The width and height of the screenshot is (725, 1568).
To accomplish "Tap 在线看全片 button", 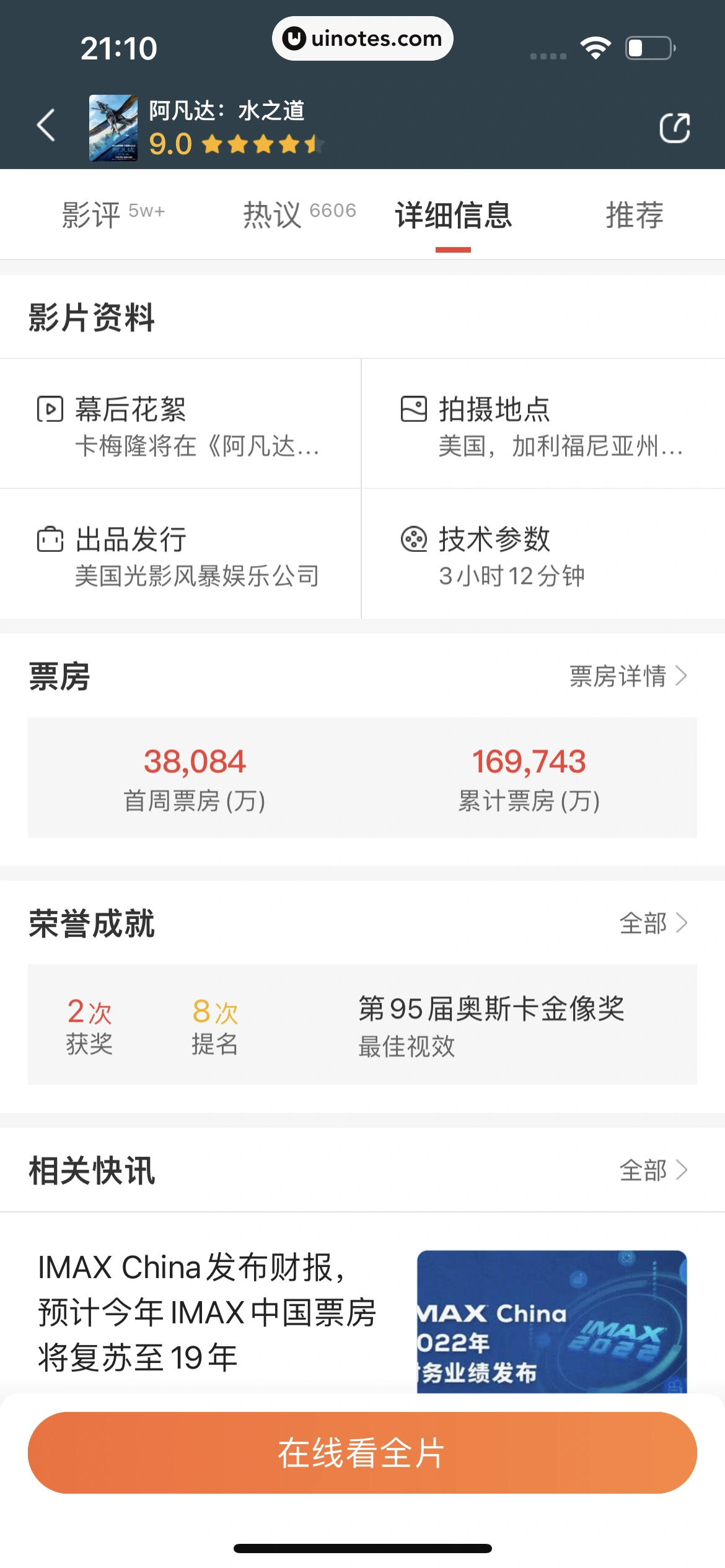I will click(x=362, y=1453).
